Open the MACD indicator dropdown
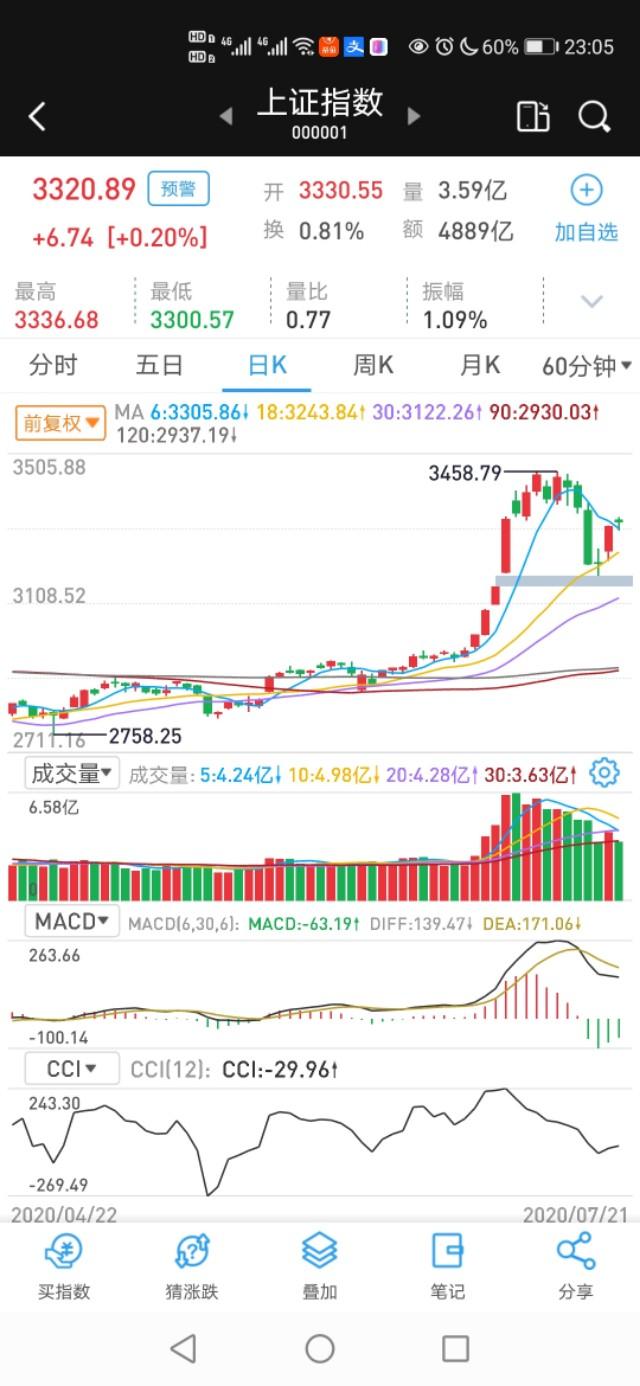Screen dimensions: 640x1386 (72, 921)
